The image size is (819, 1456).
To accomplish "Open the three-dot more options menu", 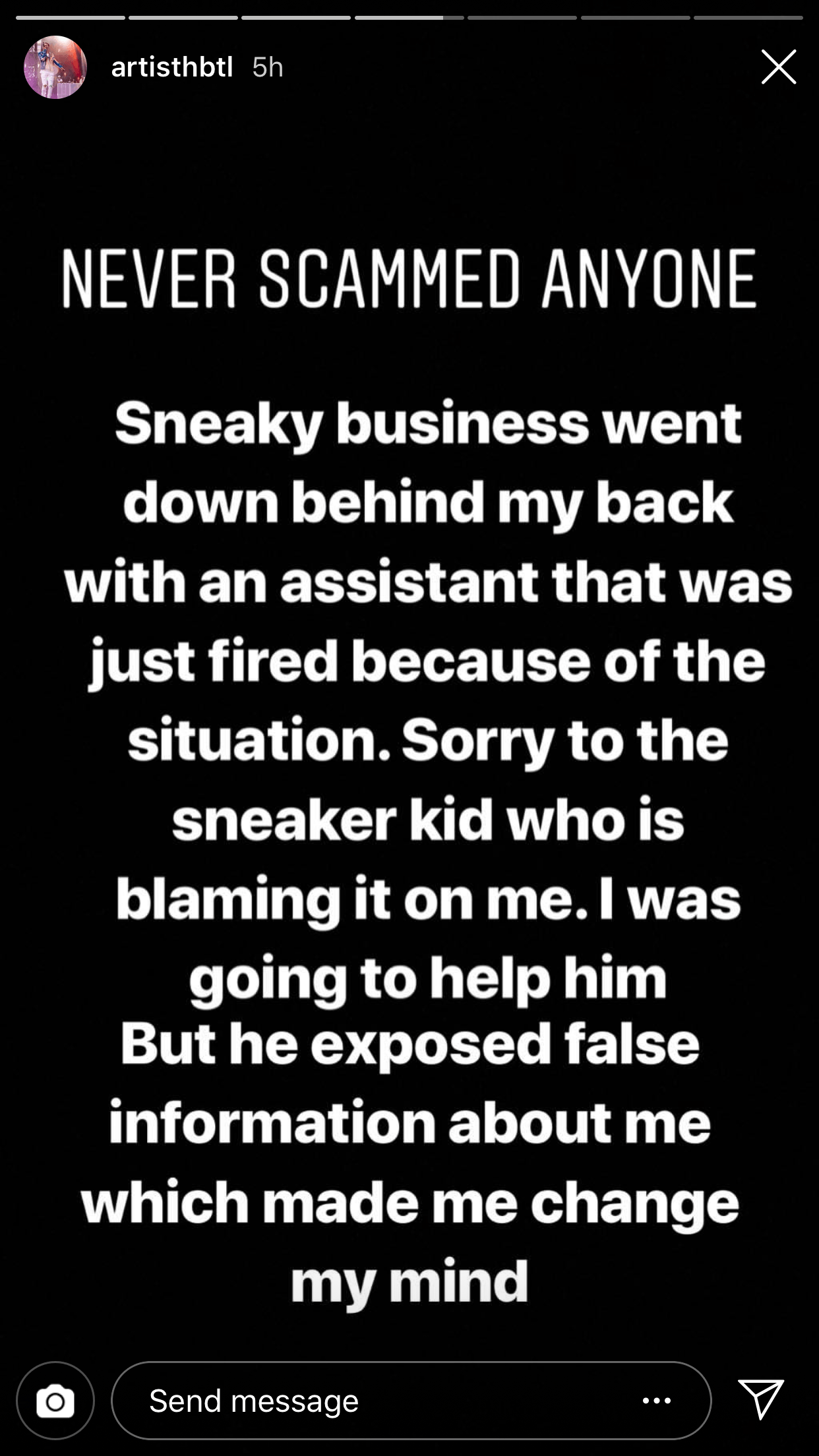I will tap(657, 1401).
